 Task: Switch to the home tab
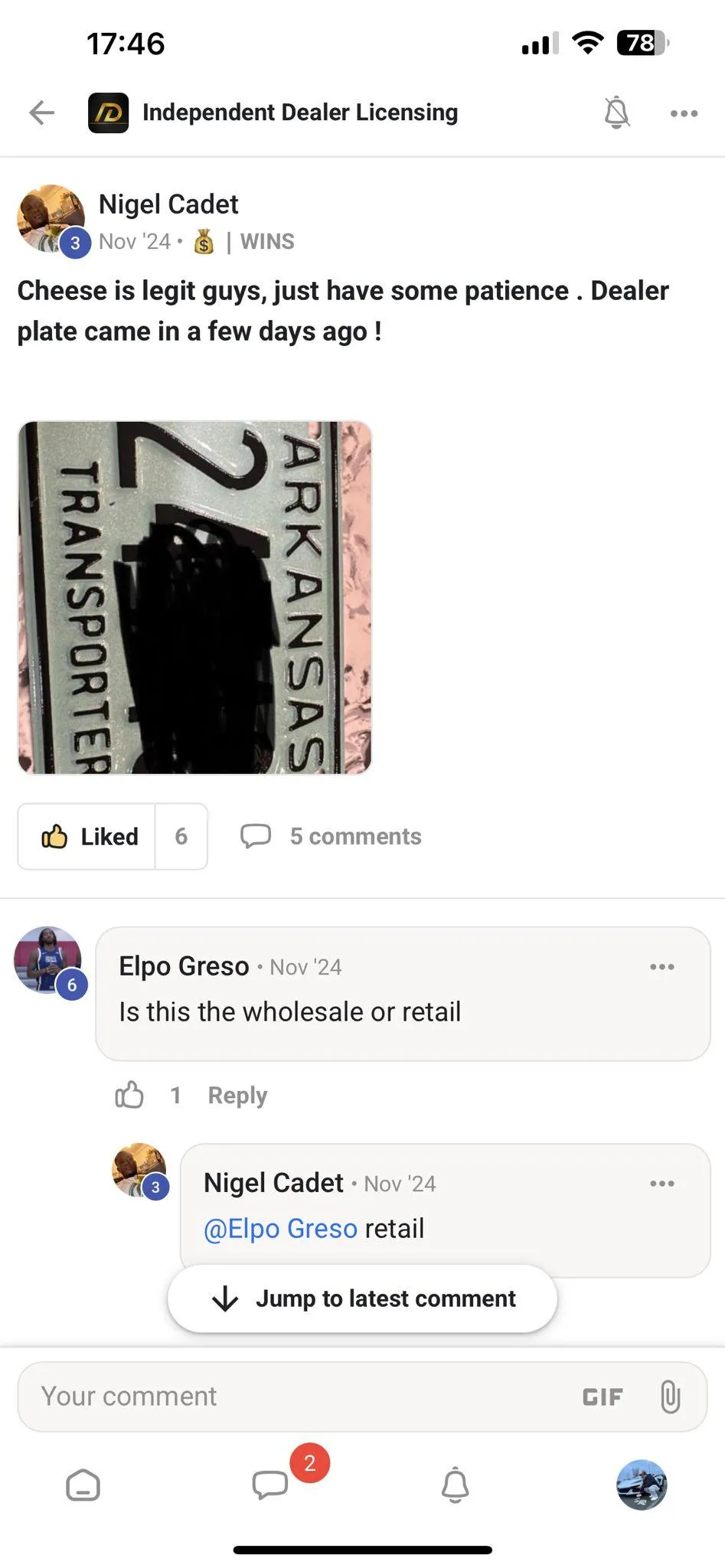(x=83, y=1485)
